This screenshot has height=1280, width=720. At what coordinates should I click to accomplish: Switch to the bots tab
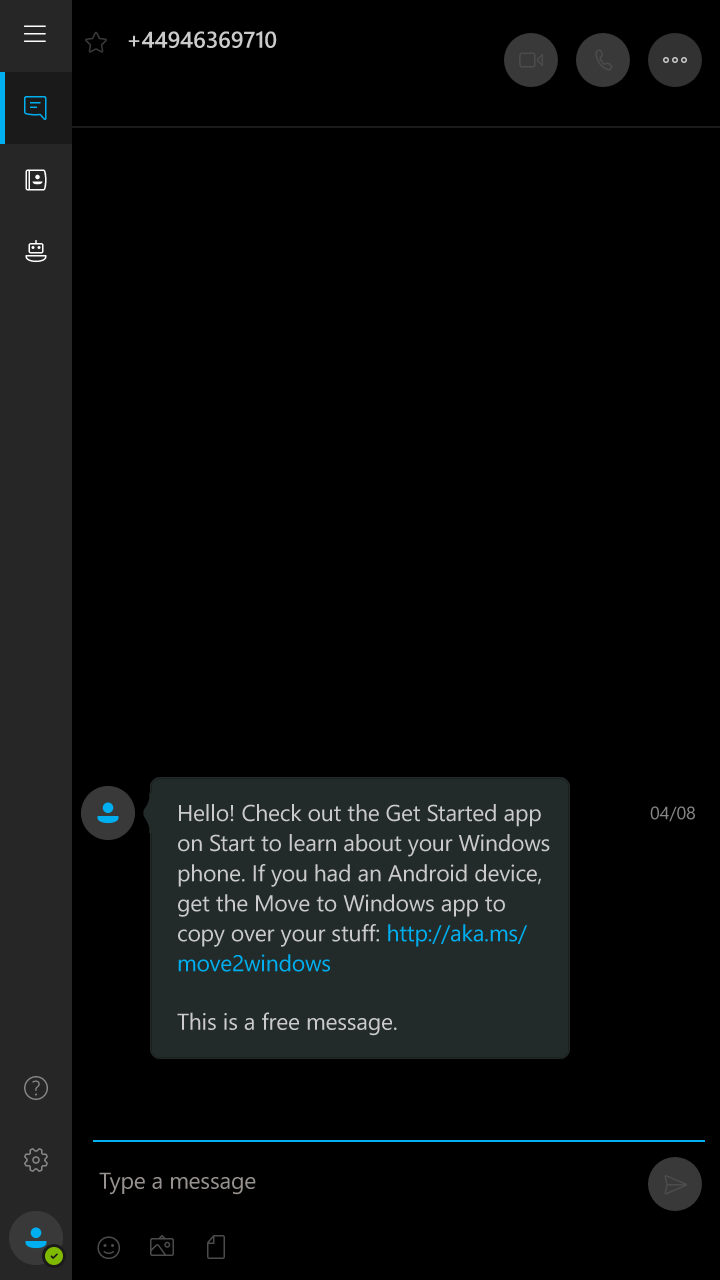point(36,252)
